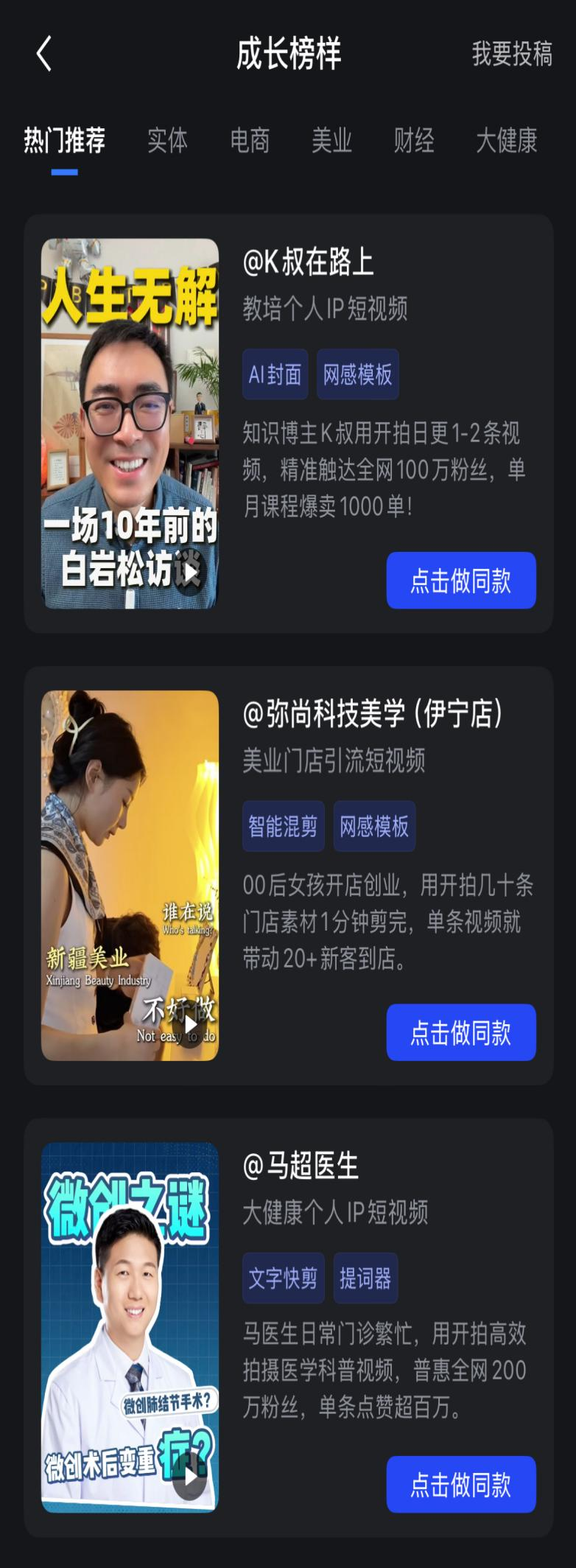Tap 点击做同款 for 弥尚科技美学
Screen dimensions: 576x1568
(460, 1032)
